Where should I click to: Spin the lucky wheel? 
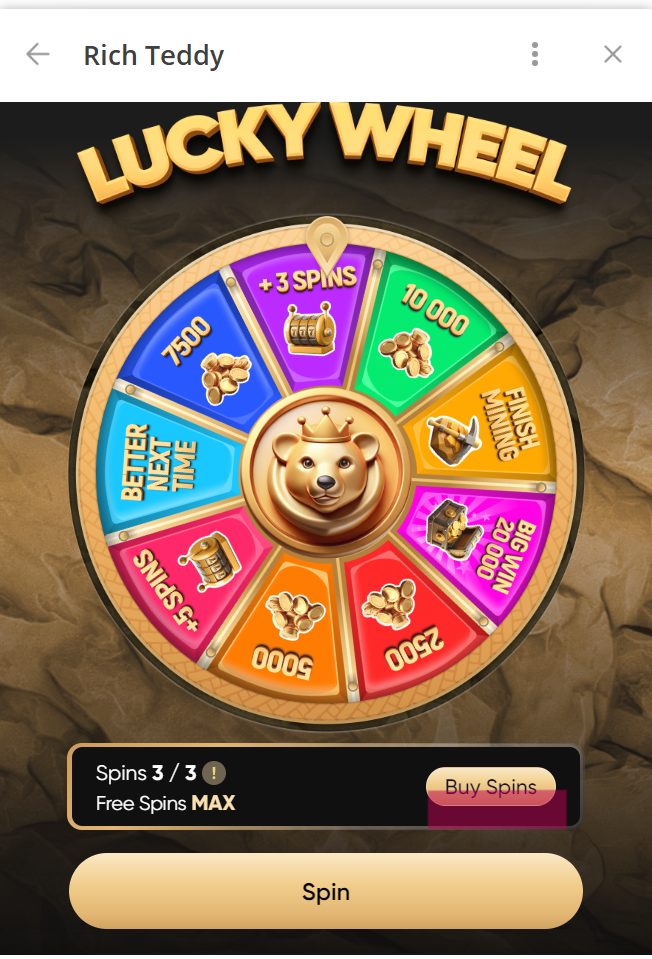point(325,891)
